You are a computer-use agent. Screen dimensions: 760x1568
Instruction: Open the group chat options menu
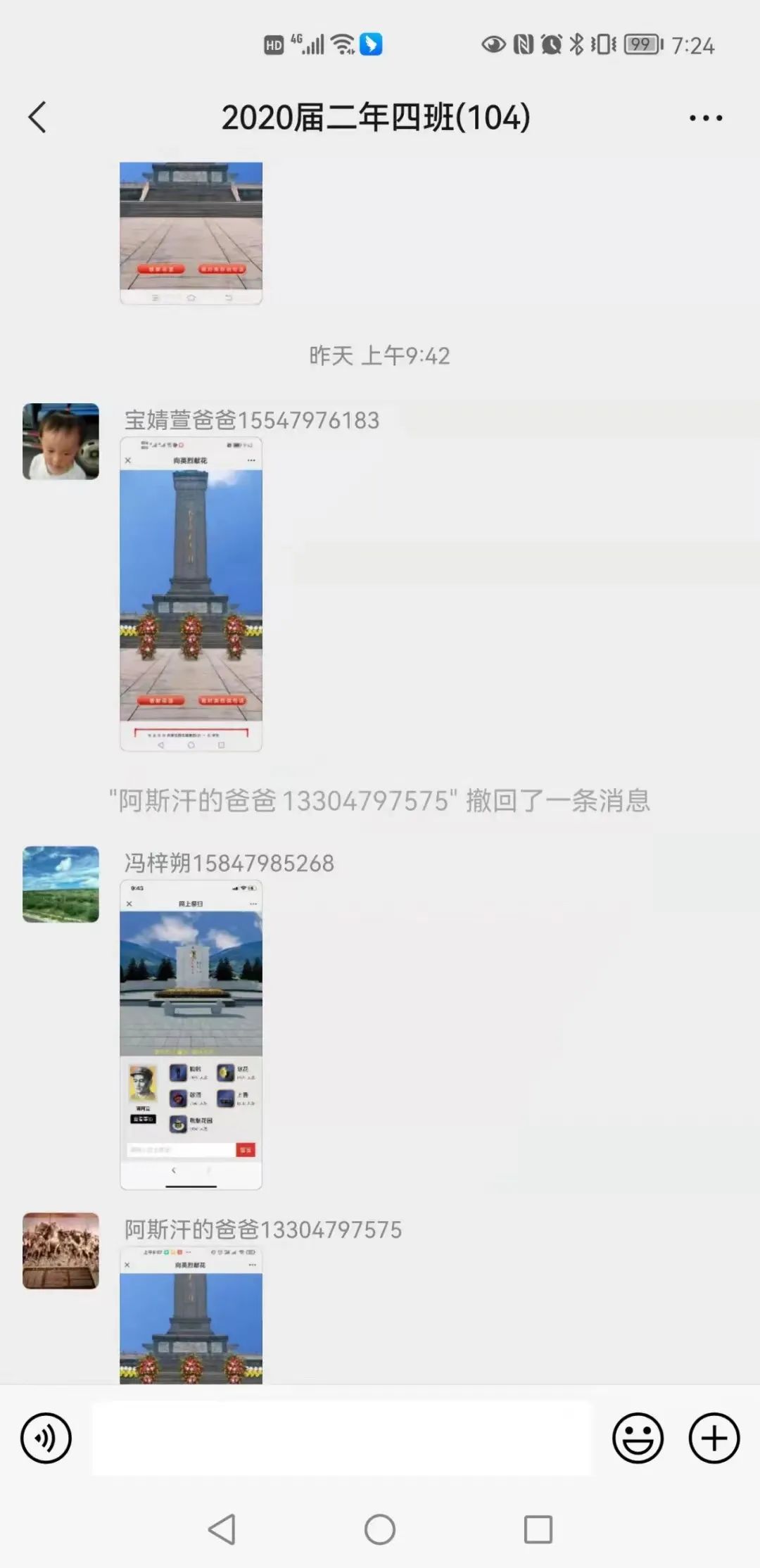[x=705, y=118]
